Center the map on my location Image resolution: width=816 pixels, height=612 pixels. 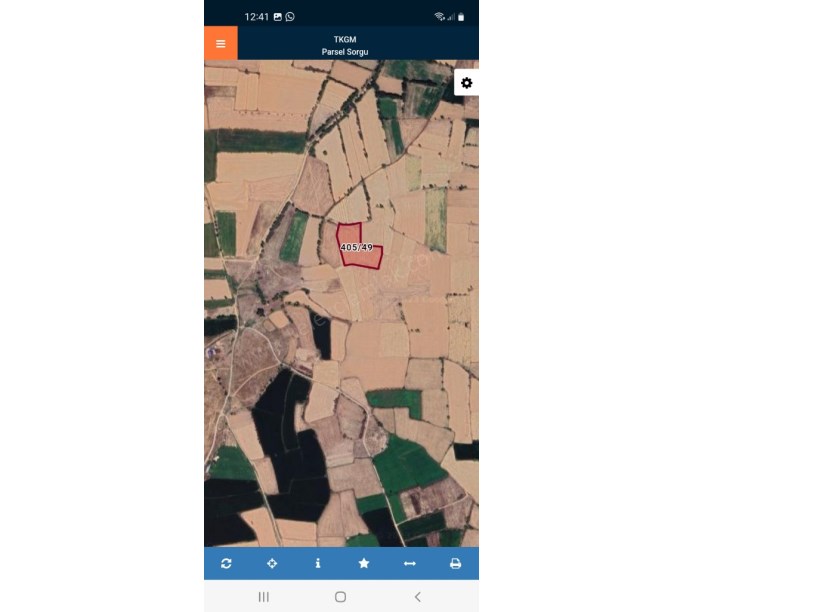(272, 564)
